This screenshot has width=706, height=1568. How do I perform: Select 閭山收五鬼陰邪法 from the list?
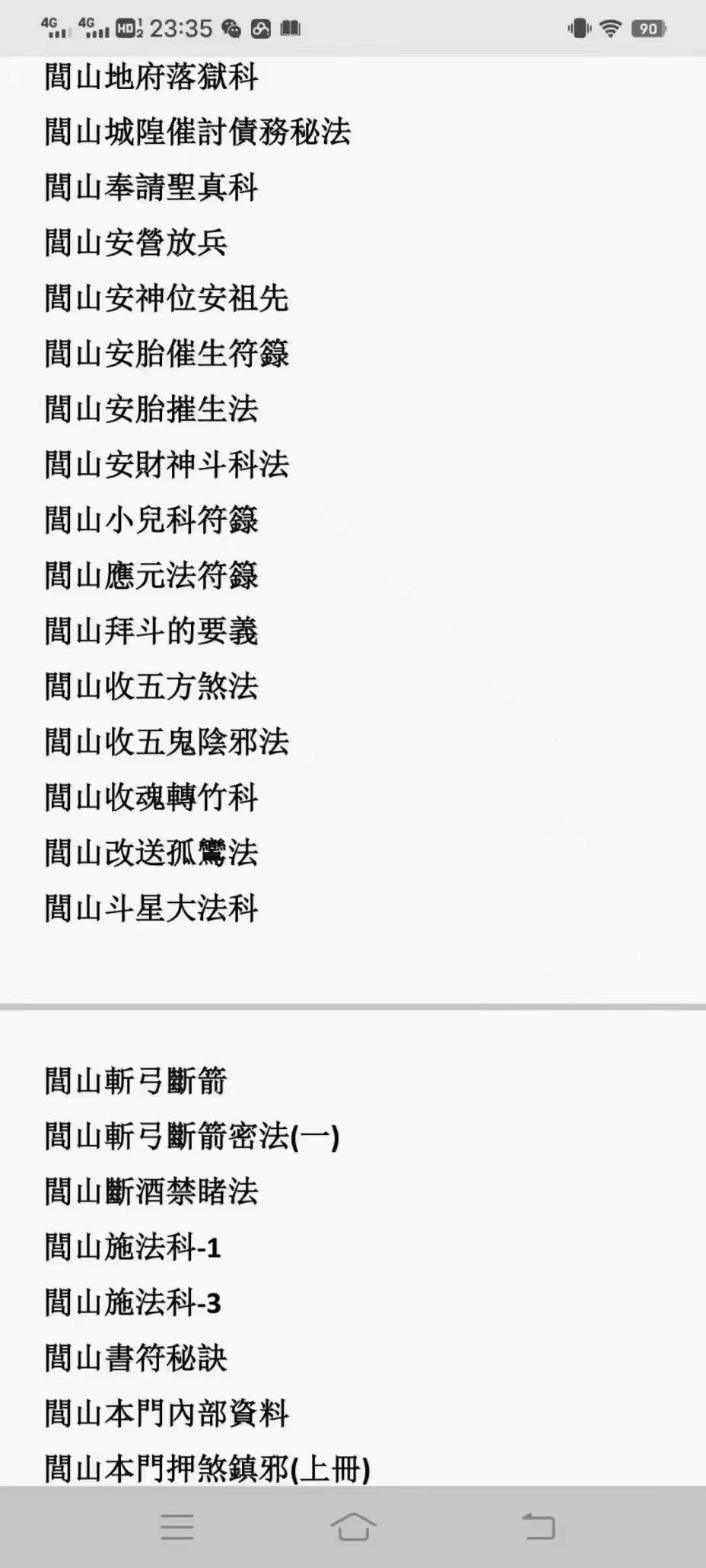tap(169, 741)
